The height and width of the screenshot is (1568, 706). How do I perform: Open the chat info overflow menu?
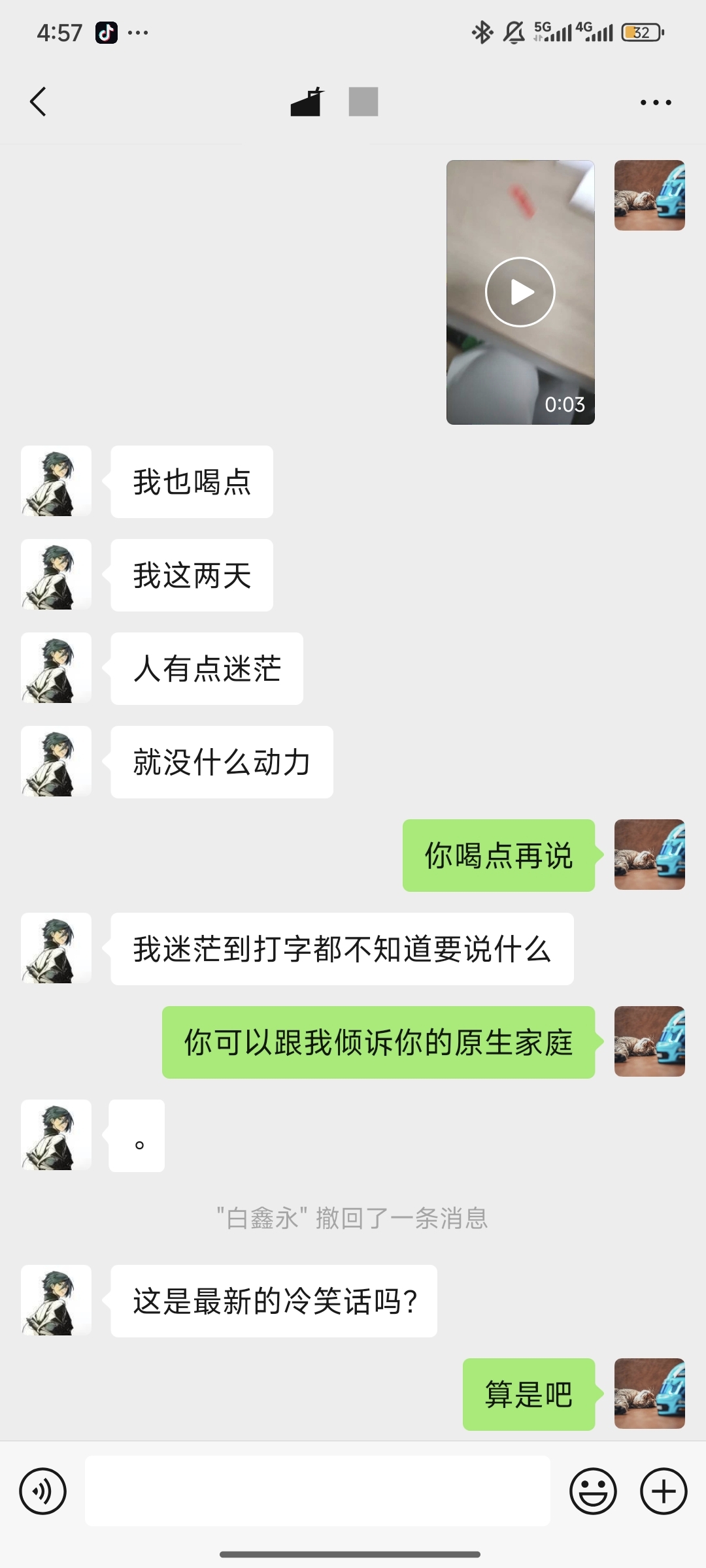coord(656,103)
